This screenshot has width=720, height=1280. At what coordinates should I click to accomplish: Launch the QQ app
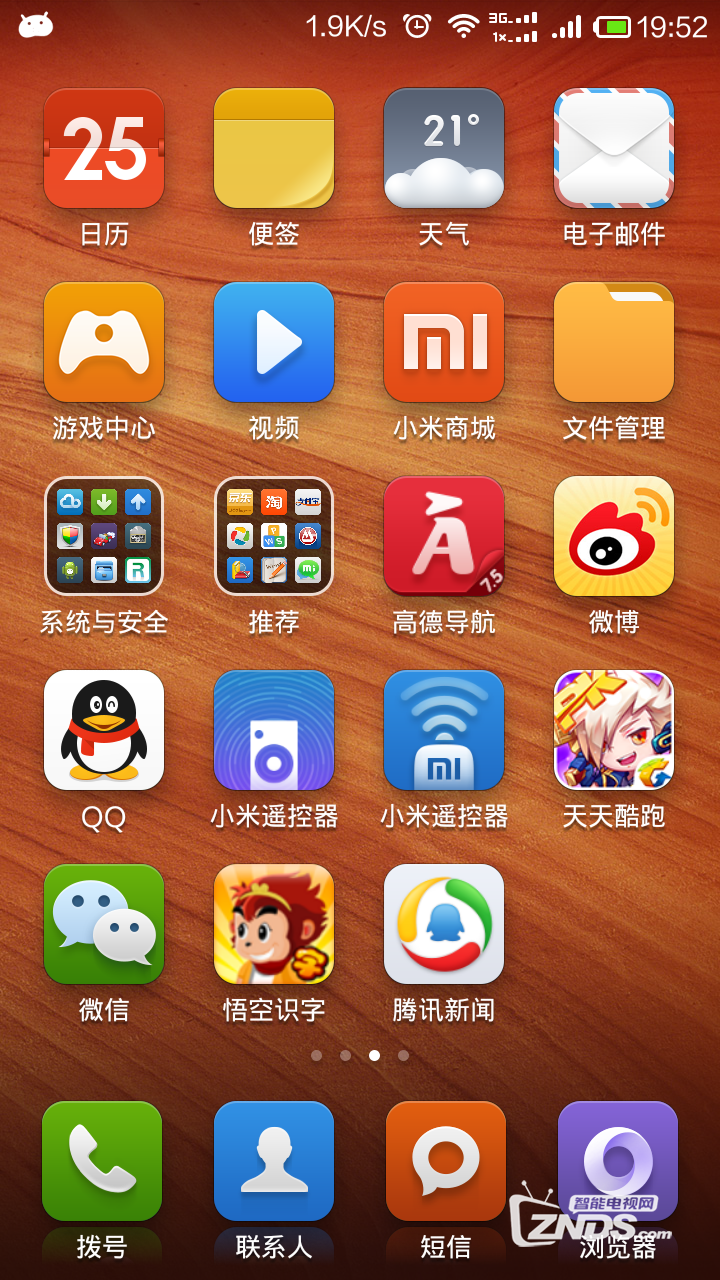tap(104, 730)
